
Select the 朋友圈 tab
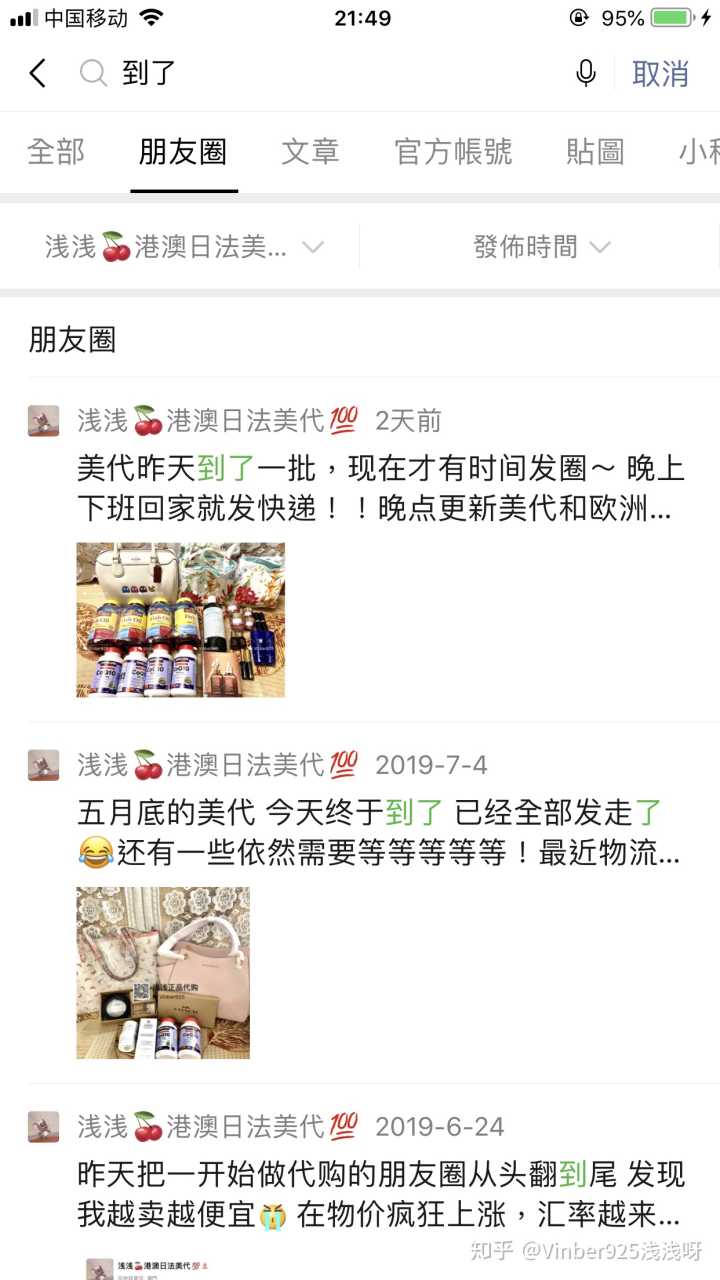point(183,152)
